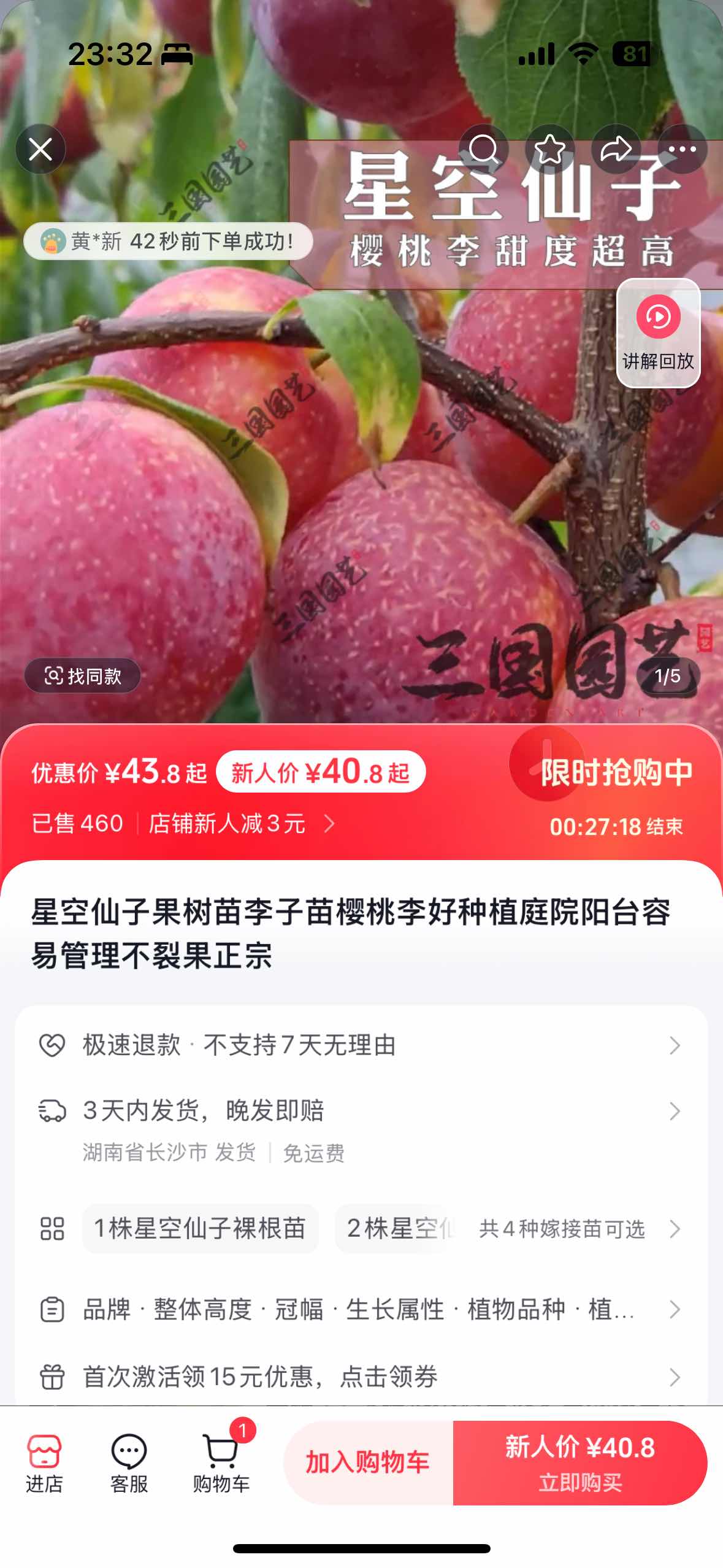The image size is (723, 1568).
Task: Open the 品牌·整体高度 specifications row
Action: [x=361, y=1309]
